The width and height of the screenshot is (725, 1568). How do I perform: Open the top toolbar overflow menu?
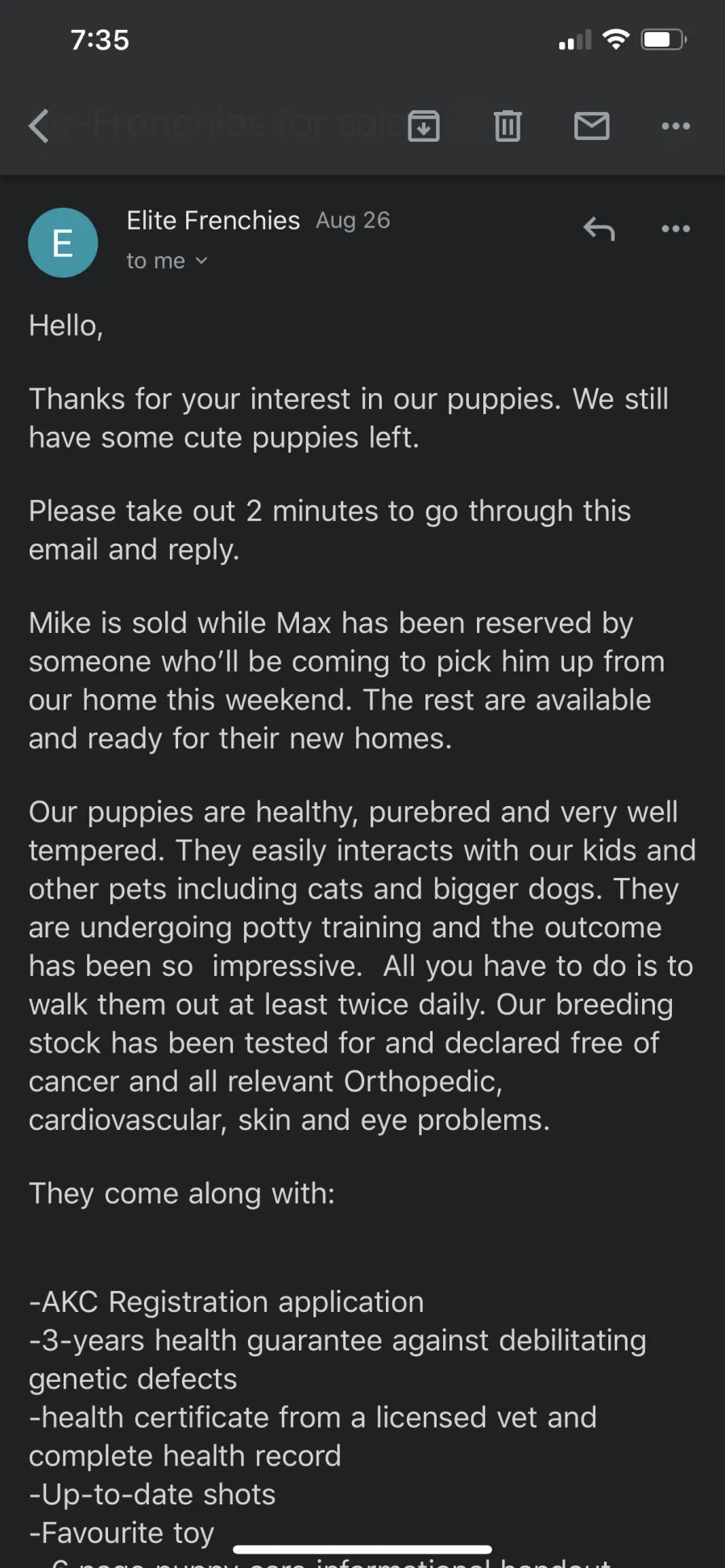point(676,126)
